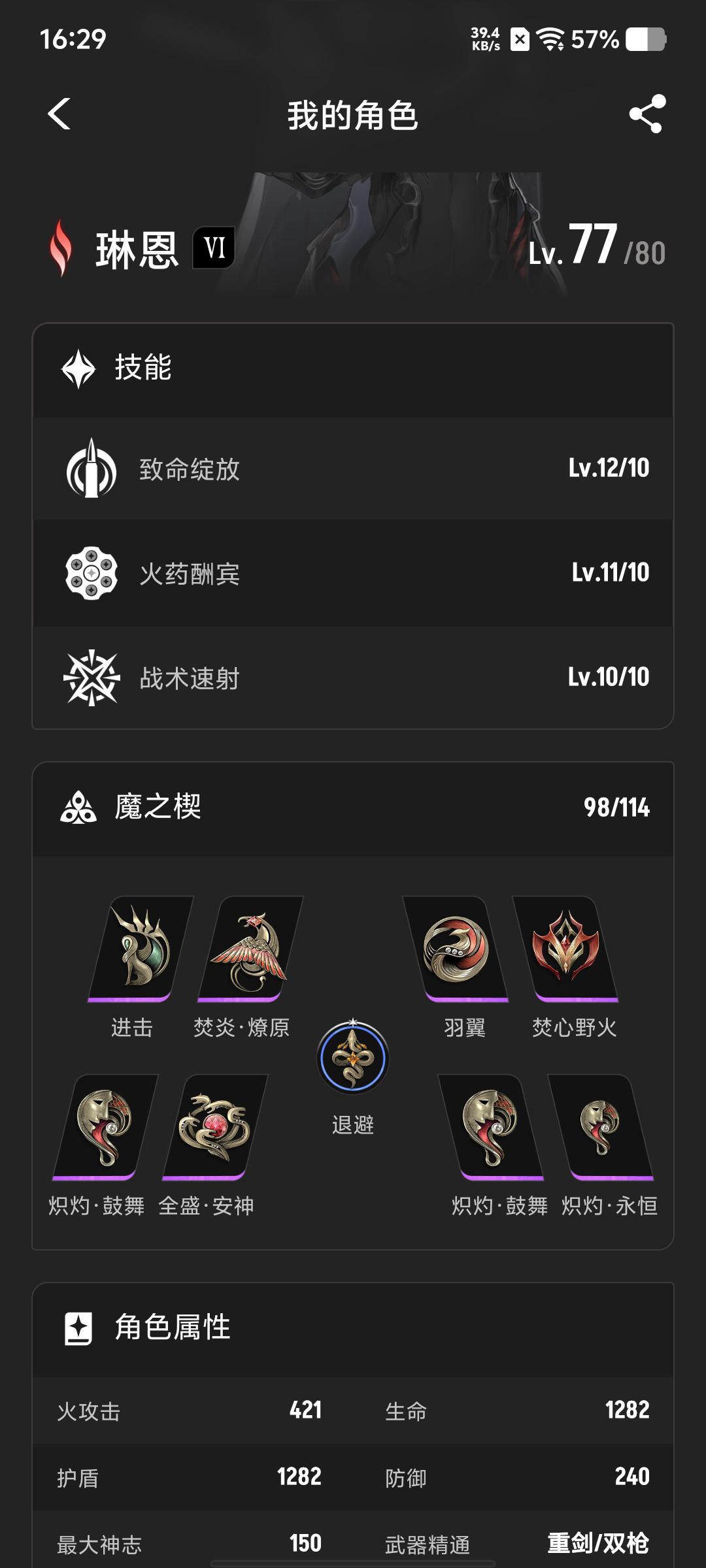The height and width of the screenshot is (1568, 706).
Task: View details of the 火药酬宾 skill
Action: coord(353,573)
